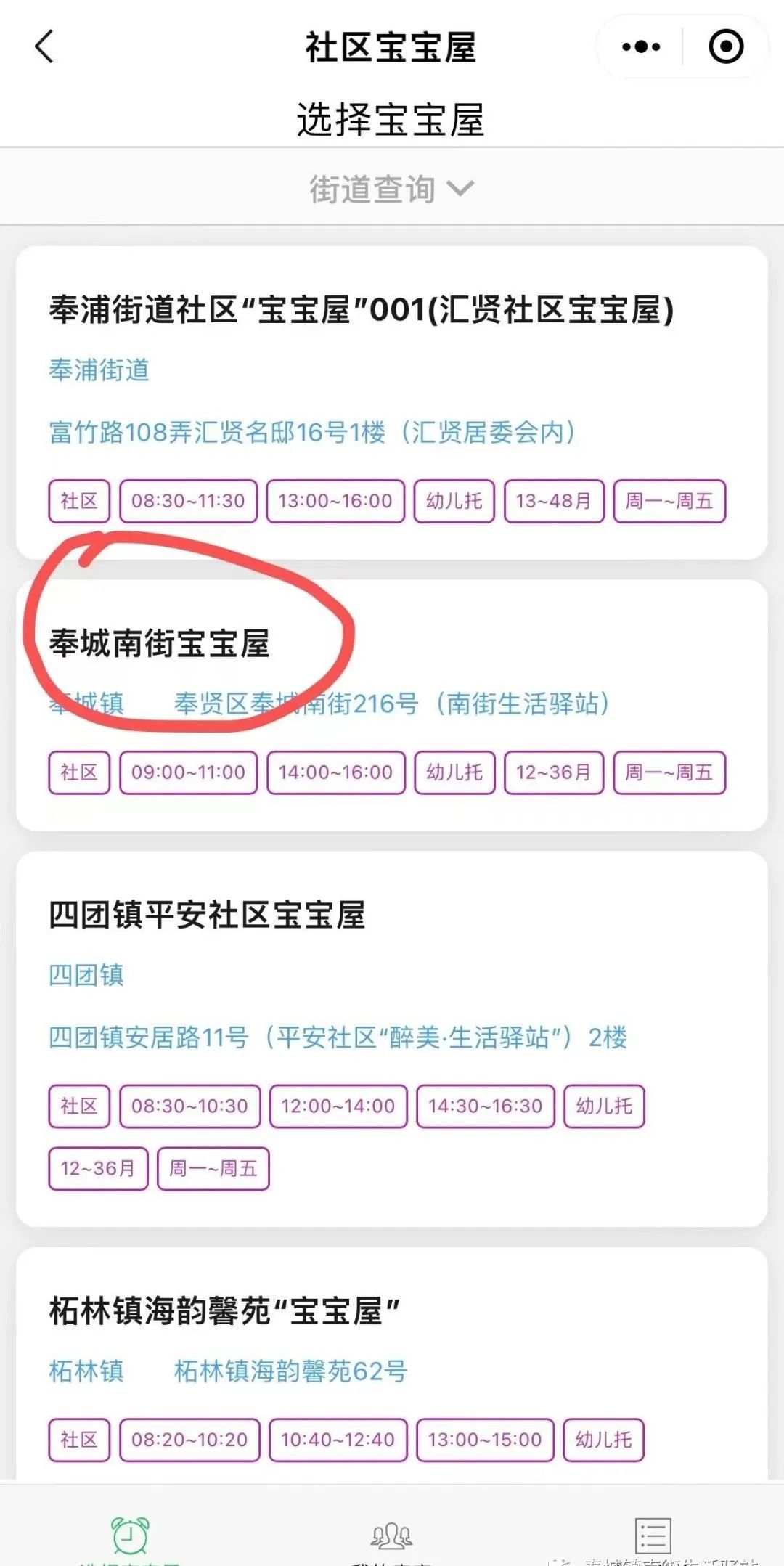Tap the alarm clock tab in the bottom bar

pos(130,1534)
